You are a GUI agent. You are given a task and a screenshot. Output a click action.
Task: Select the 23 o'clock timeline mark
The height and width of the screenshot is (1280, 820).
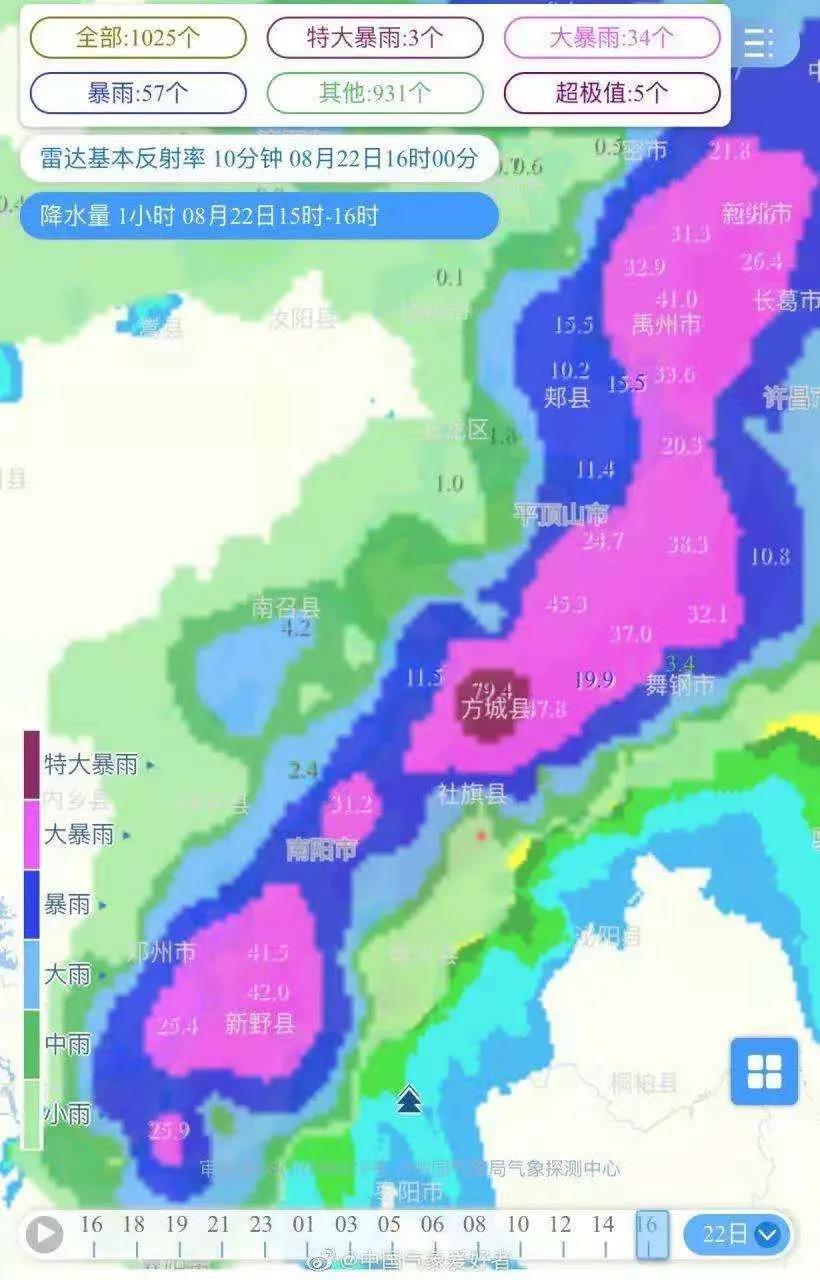point(261,1234)
